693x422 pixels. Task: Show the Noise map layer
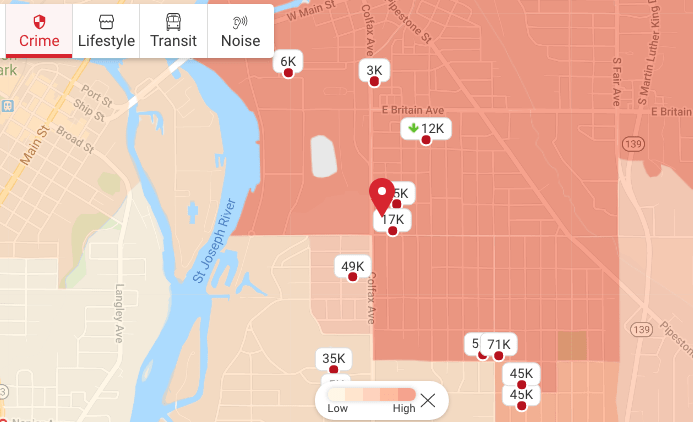[x=240, y=31]
